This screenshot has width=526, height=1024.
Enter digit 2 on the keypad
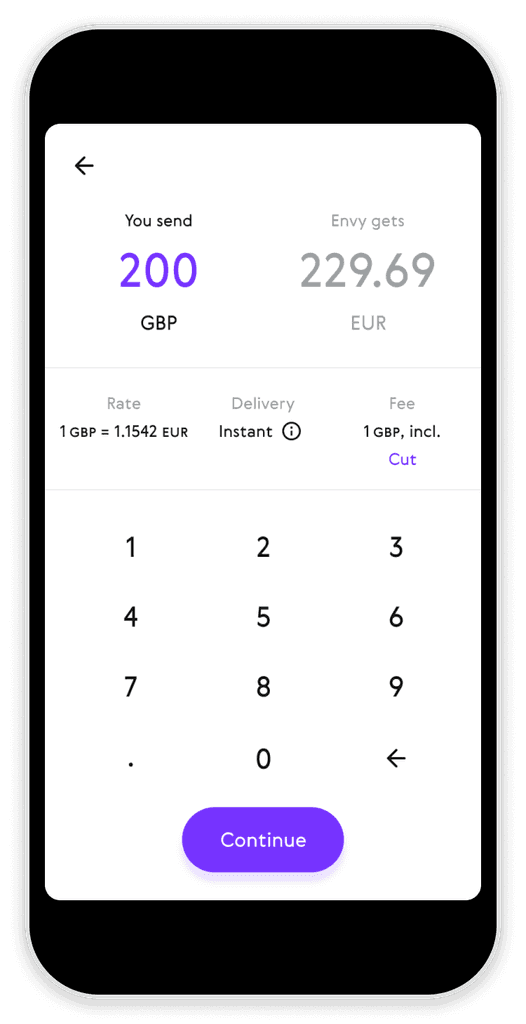click(263, 547)
